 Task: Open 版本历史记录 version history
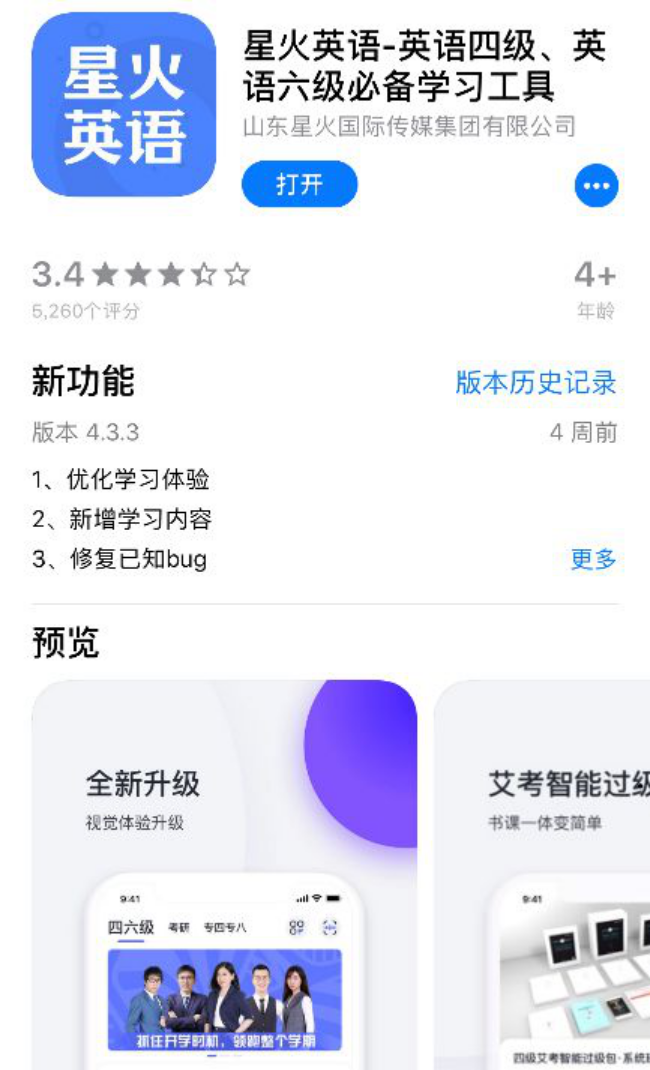[536, 382]
